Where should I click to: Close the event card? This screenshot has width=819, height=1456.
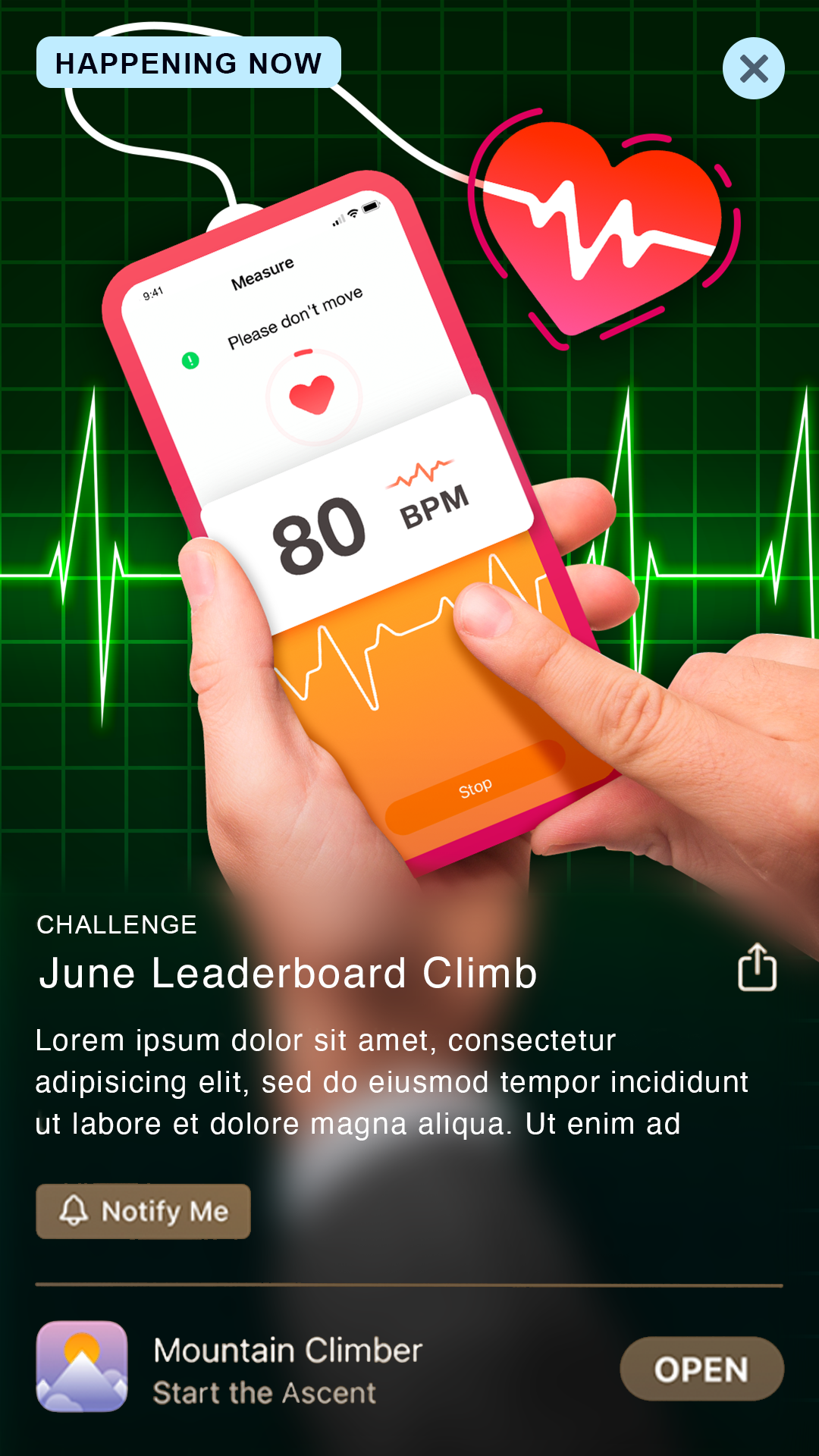(753, 68)
